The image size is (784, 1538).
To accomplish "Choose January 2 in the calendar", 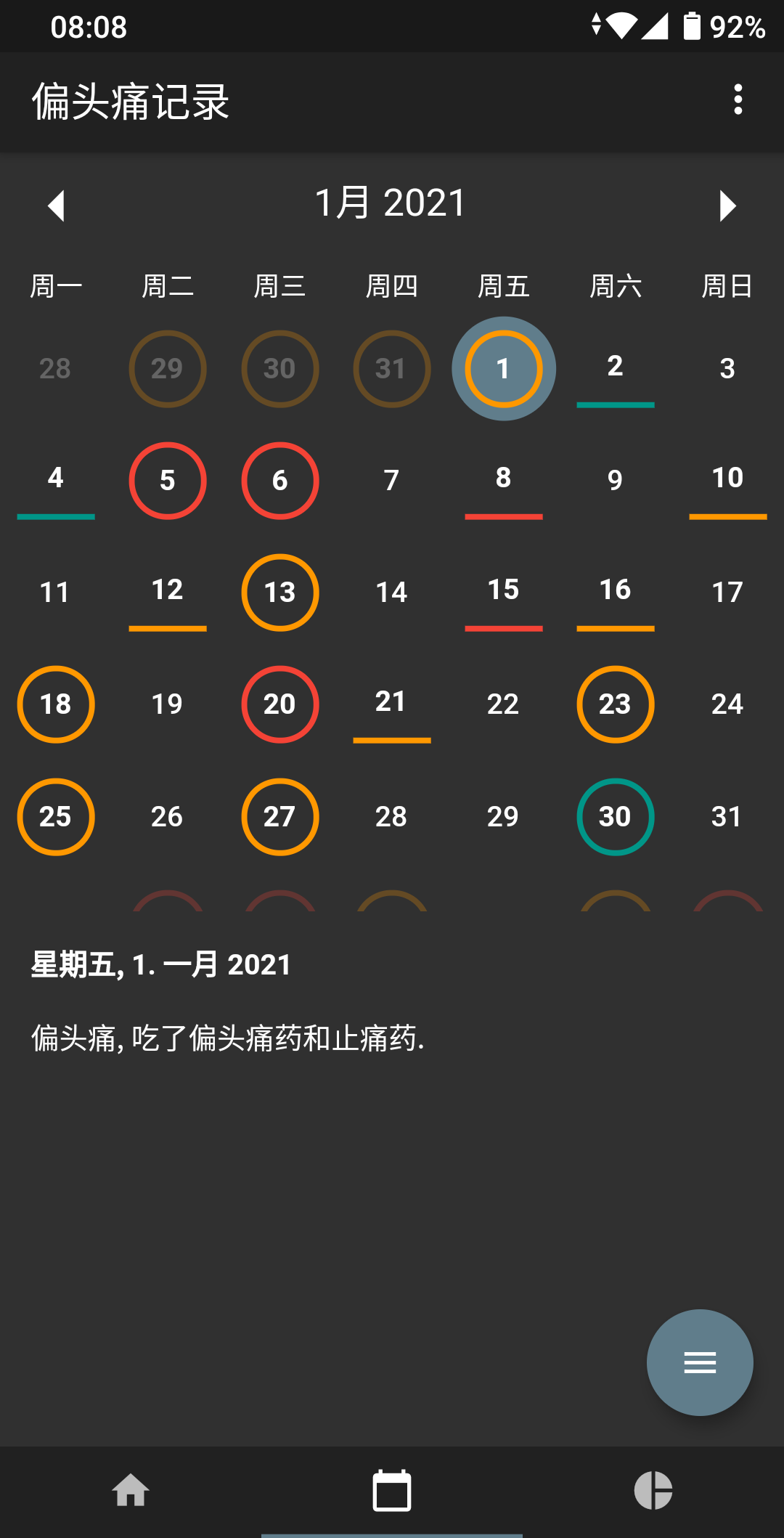I will (615, 367).
